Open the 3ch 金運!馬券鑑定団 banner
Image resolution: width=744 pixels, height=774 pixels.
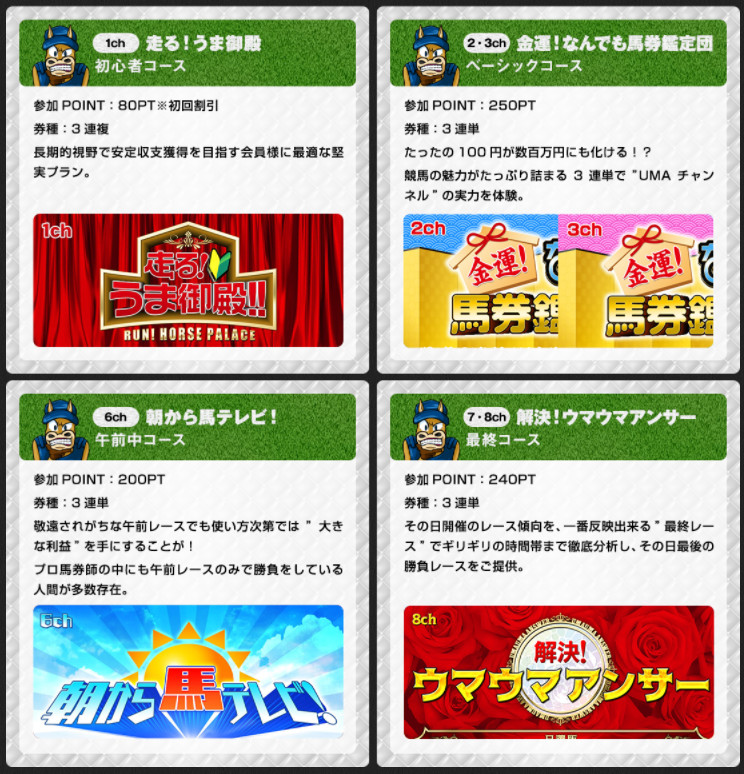[x=636, y=281]
